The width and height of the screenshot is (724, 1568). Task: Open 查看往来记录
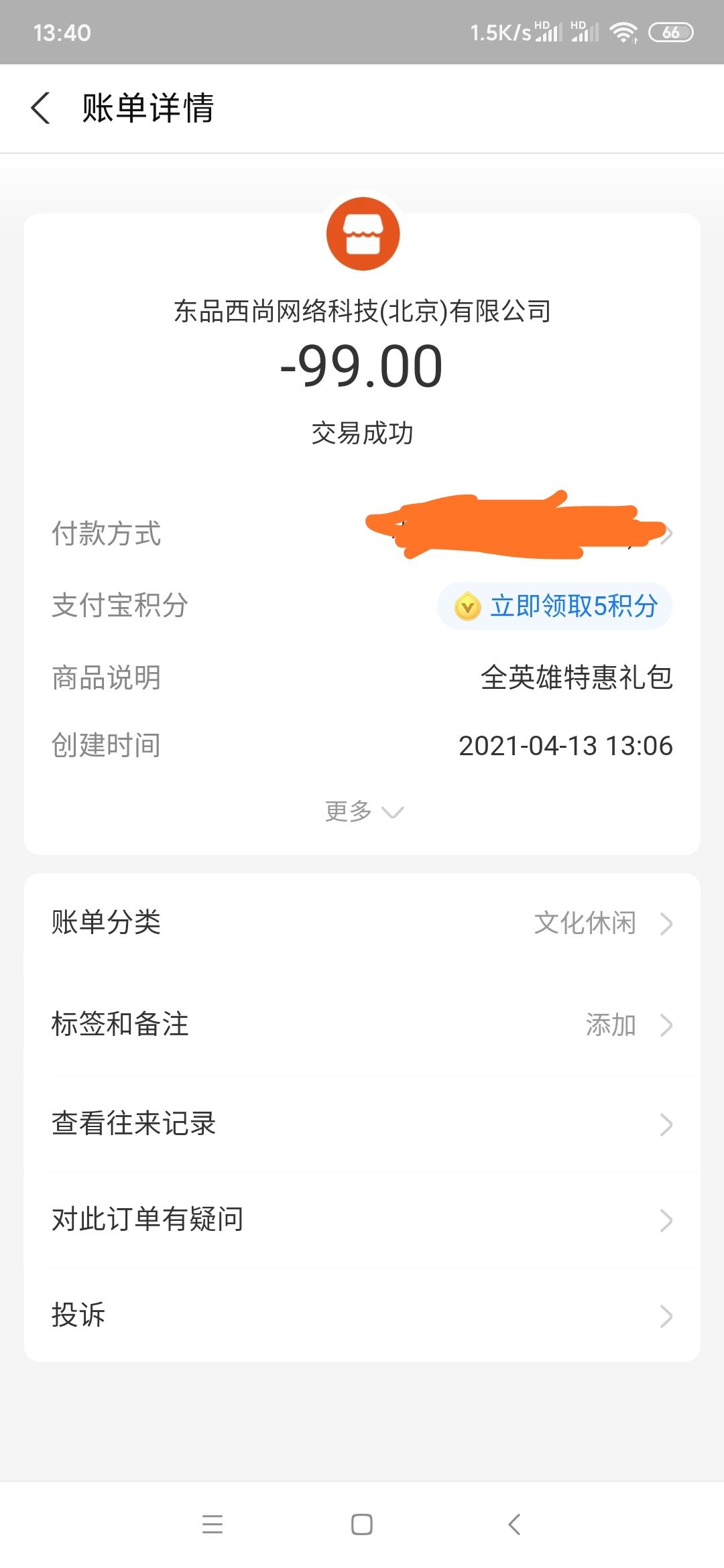pos(362,1124)
